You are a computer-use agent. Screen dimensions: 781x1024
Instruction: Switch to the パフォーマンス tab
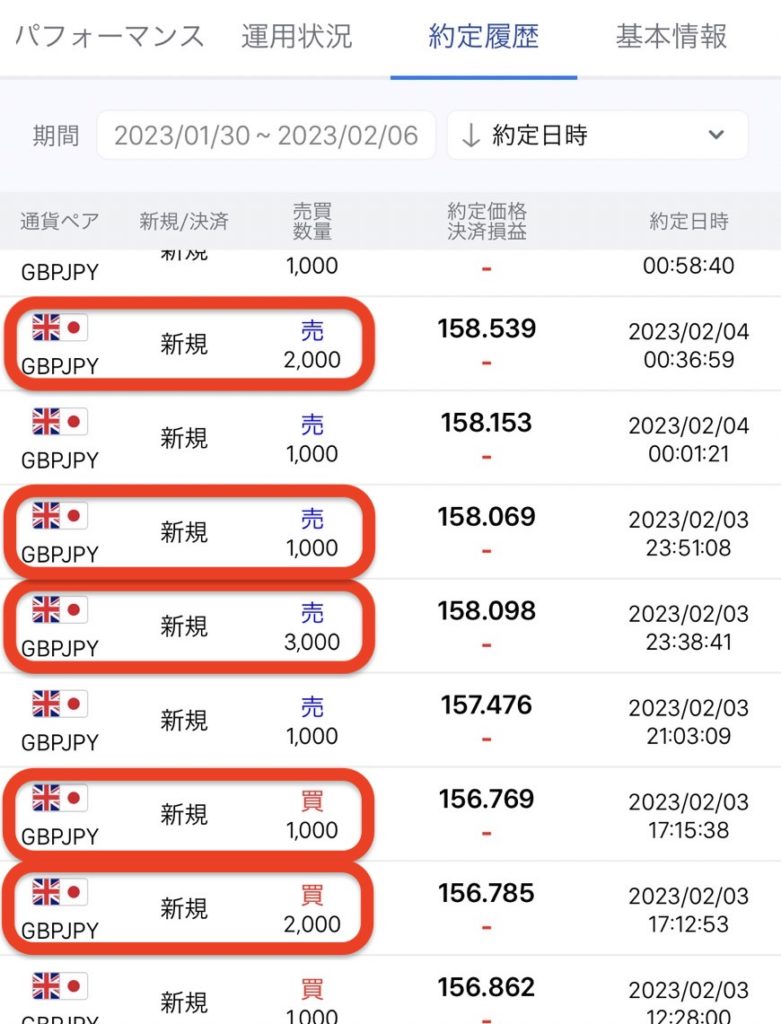click(x=110, y=37)
